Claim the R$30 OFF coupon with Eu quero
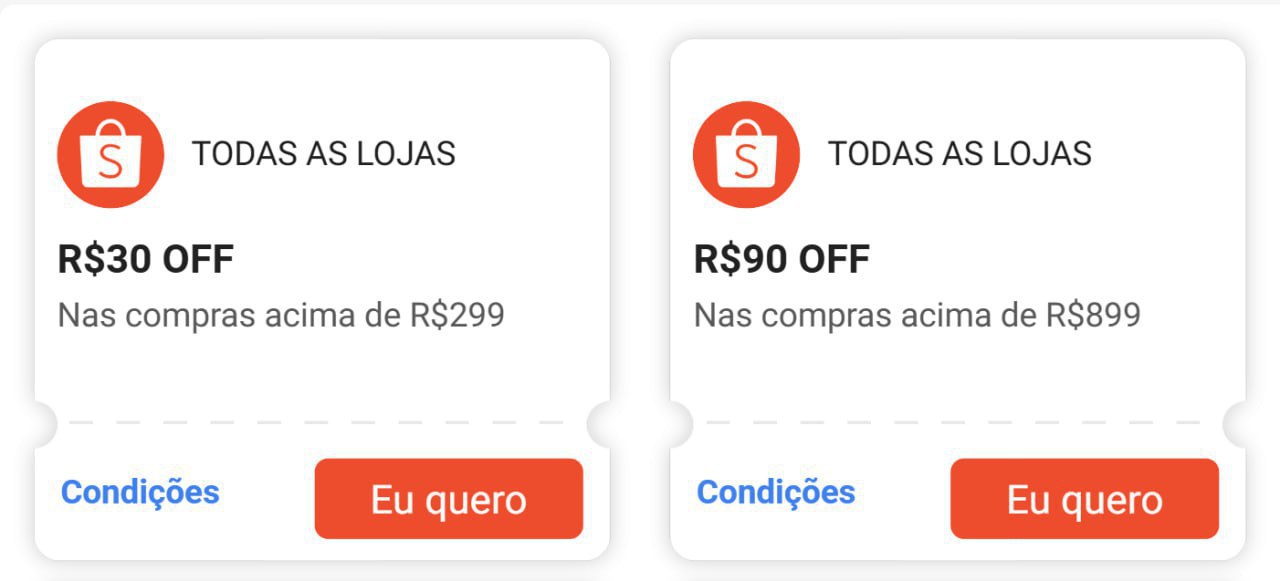The width and height of the screenshot is (1280, 581). tap(448, 499)
